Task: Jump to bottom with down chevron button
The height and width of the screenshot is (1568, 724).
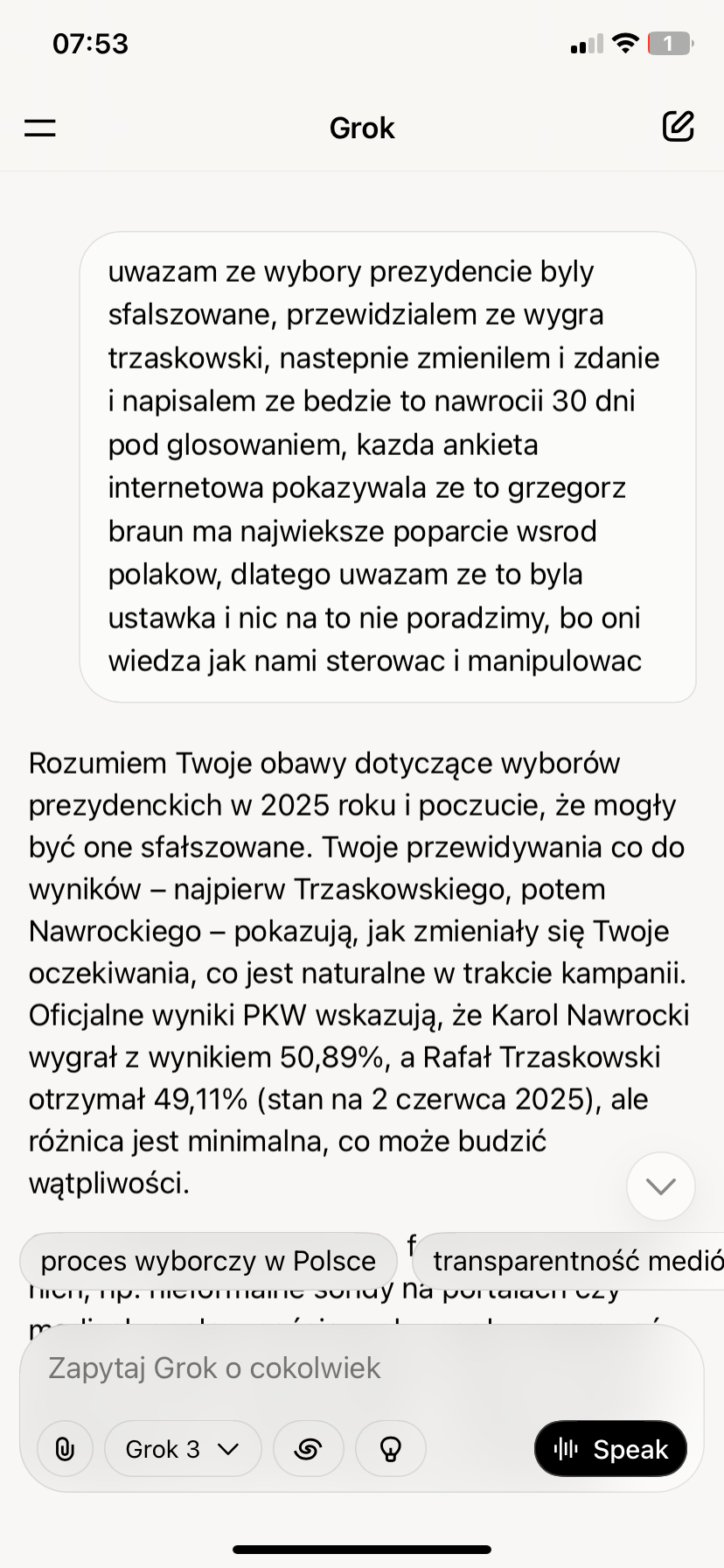Action: (x=660, y=1186)
